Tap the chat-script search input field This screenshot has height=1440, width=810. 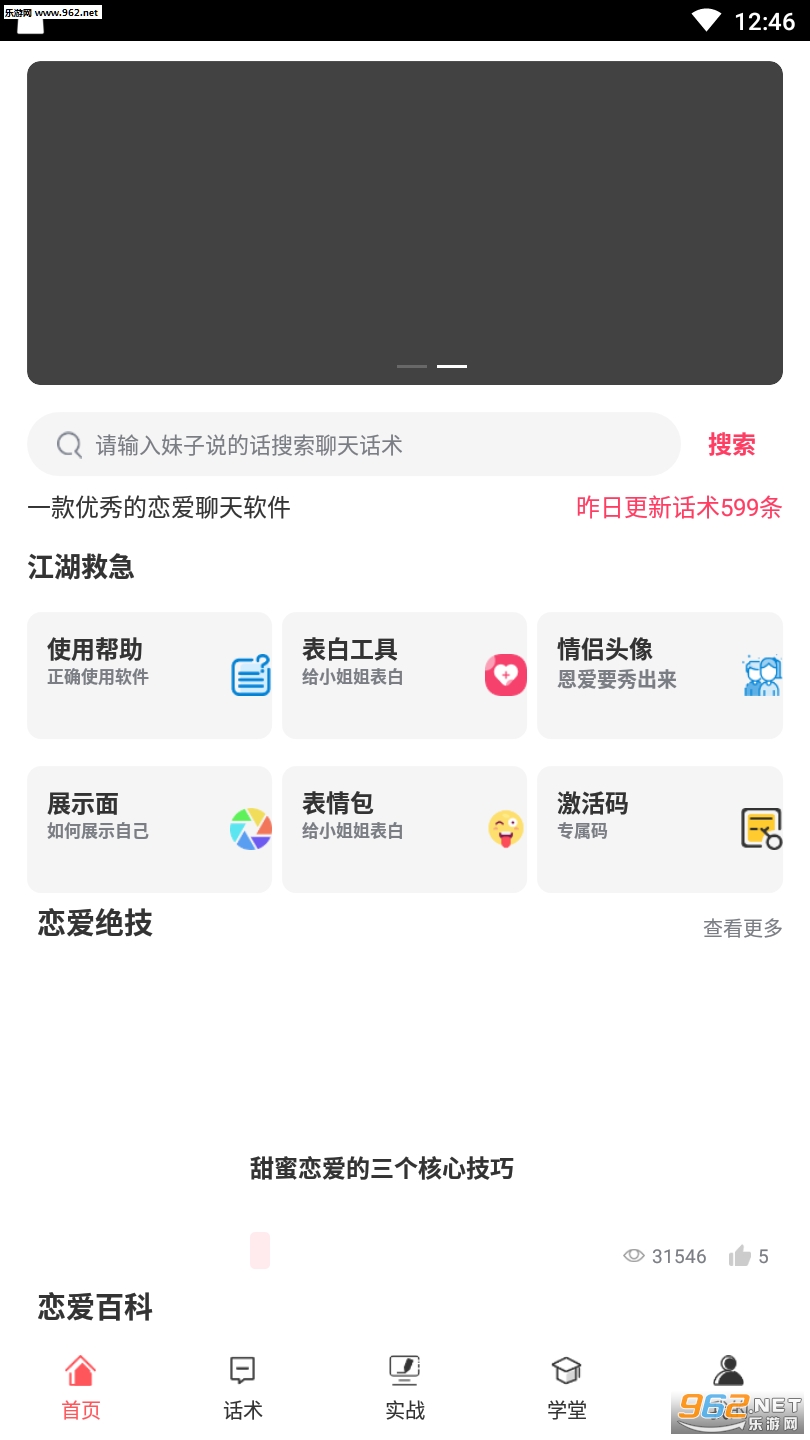[x=353, y=444]
